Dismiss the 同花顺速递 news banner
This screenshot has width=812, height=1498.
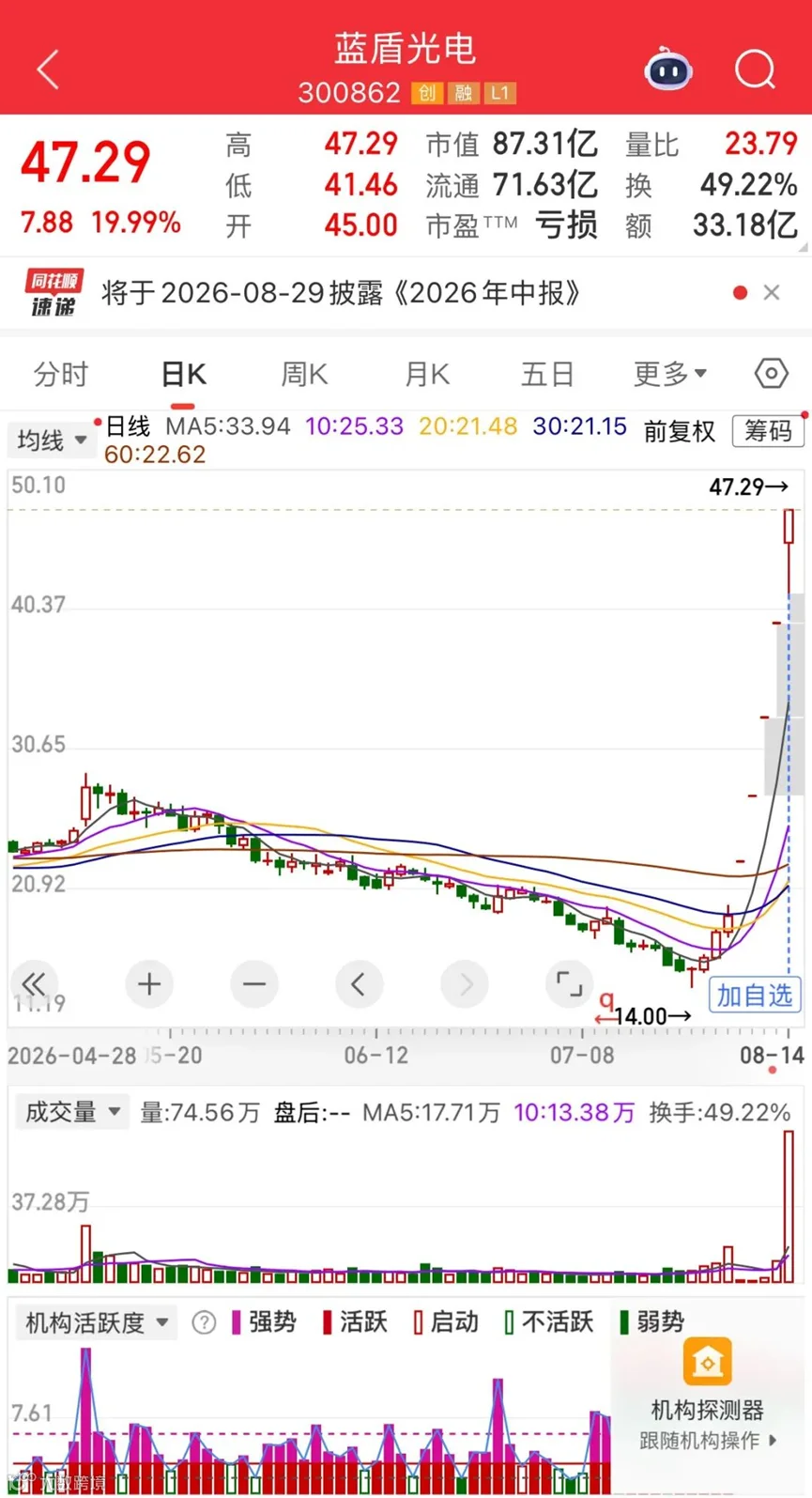tap(772, 293)
